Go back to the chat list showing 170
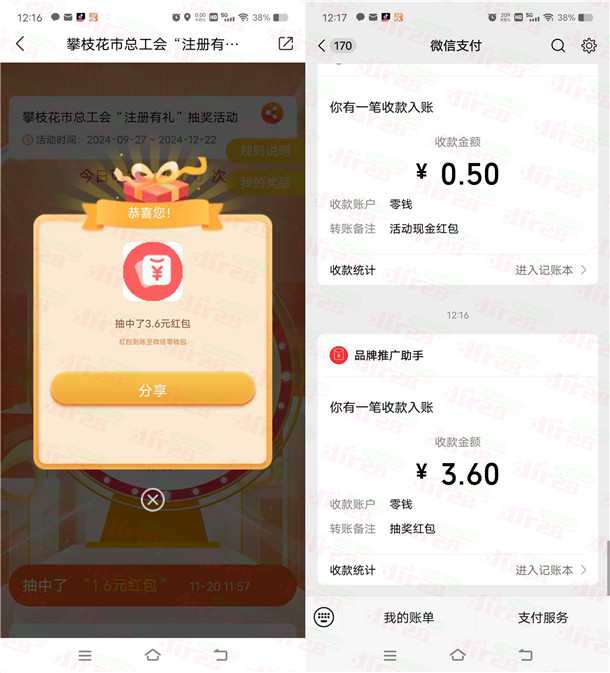The width and height of the screenshot is (610, 673). tap(336, 45)
